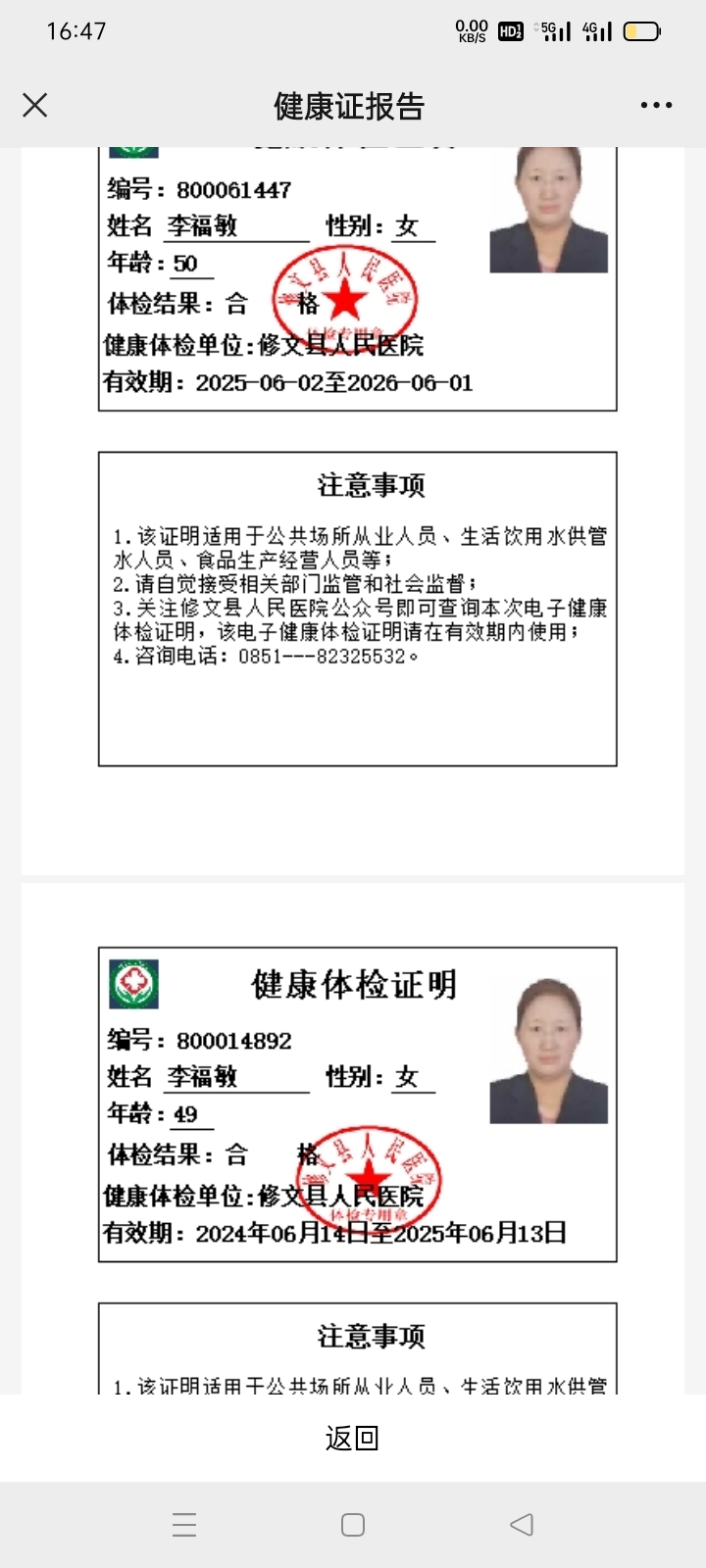Tap the 返回 button
The height and width of the screenshot is (1568, 706).
point(352,1438)
